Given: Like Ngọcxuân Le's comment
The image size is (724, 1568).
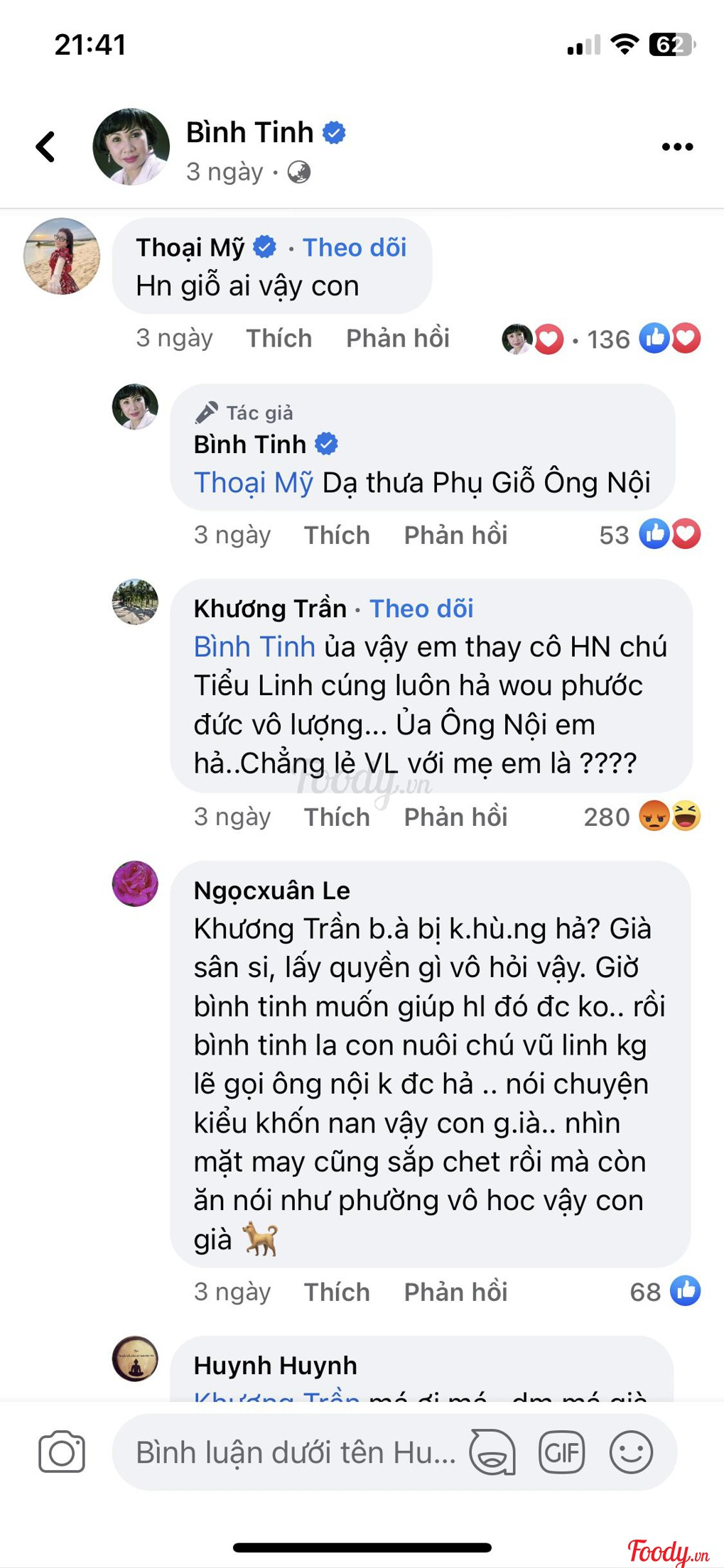Looking at the screenshot, I should [x=337, y=1292].
